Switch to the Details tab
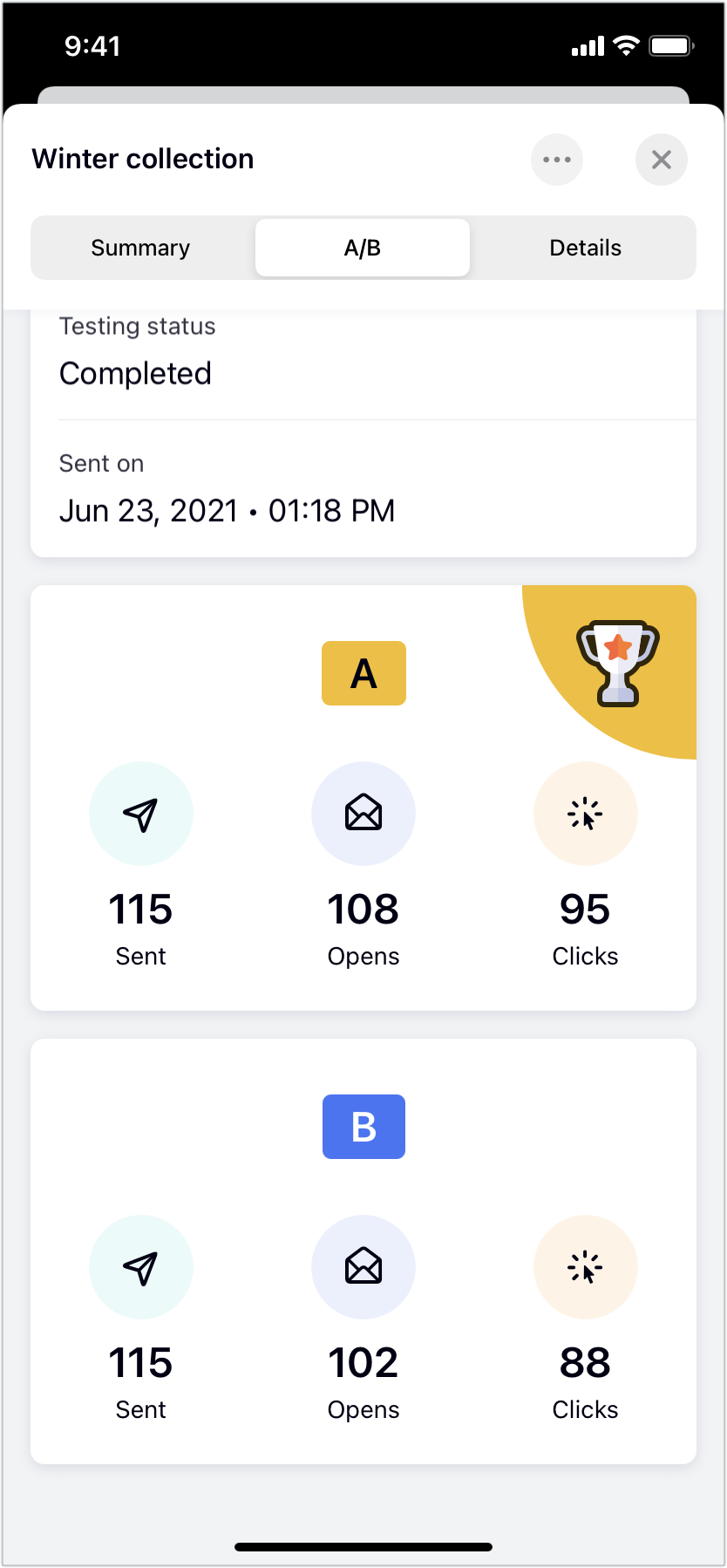Viewport: 727px width, 1568px height. [x=585, y=248]
